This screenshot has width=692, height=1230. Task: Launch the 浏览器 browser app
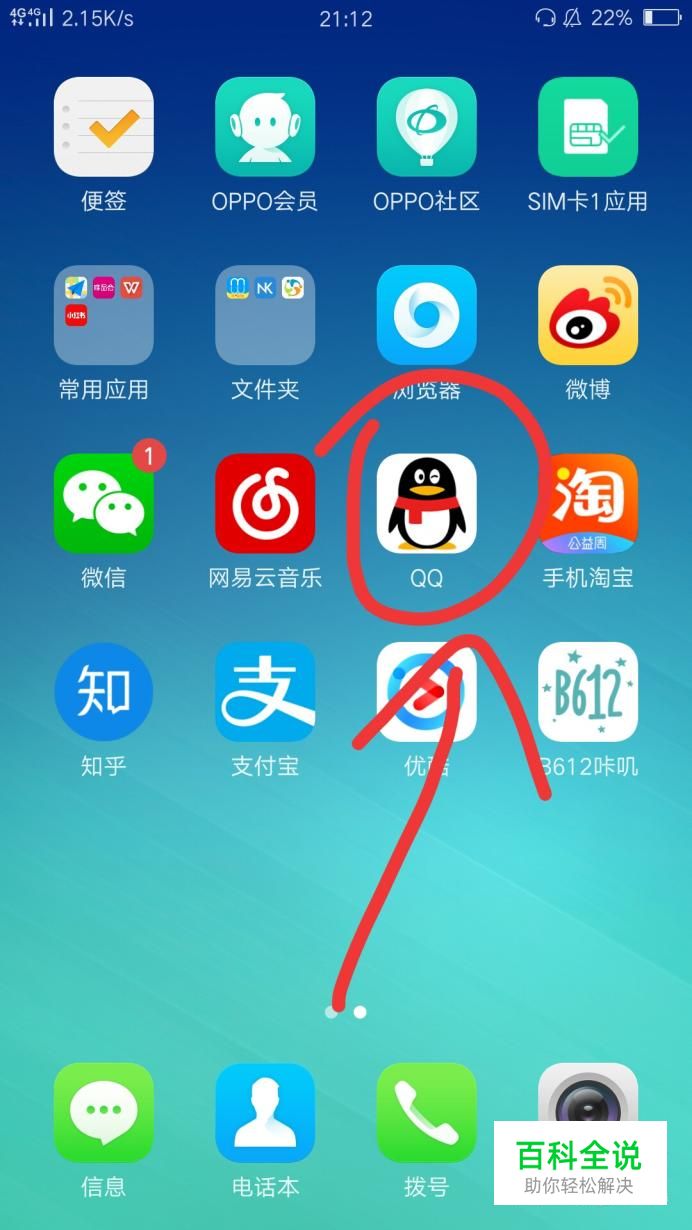427,315
